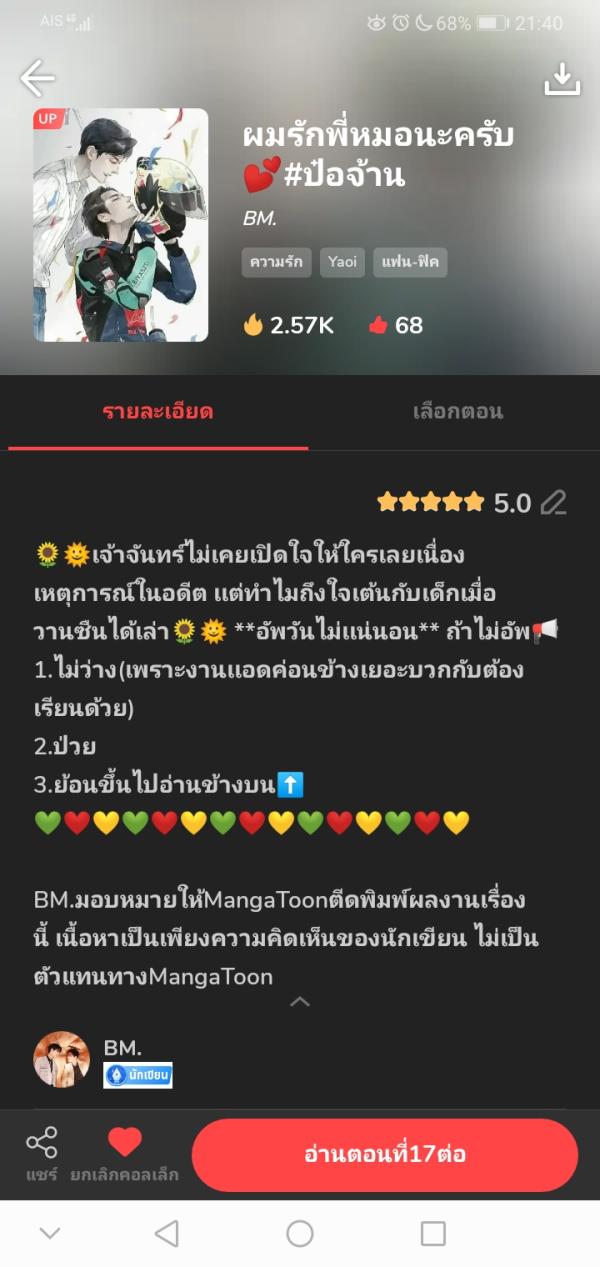The width and height of the screenshot is (600, 1267).
Task: Write a rating review with pencil icon
Action: (553, 503)
